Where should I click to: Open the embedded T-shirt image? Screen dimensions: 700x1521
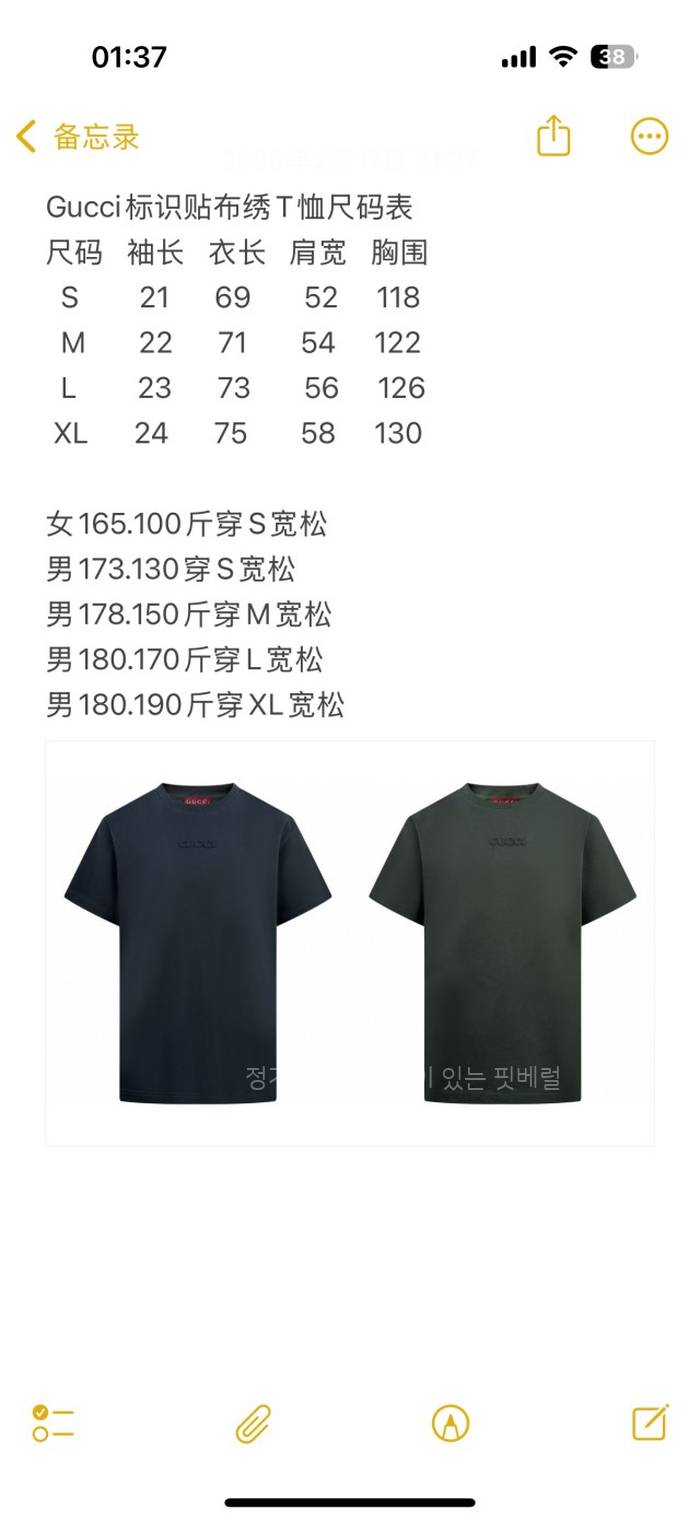pyautogui.click(x=350, y=943)
